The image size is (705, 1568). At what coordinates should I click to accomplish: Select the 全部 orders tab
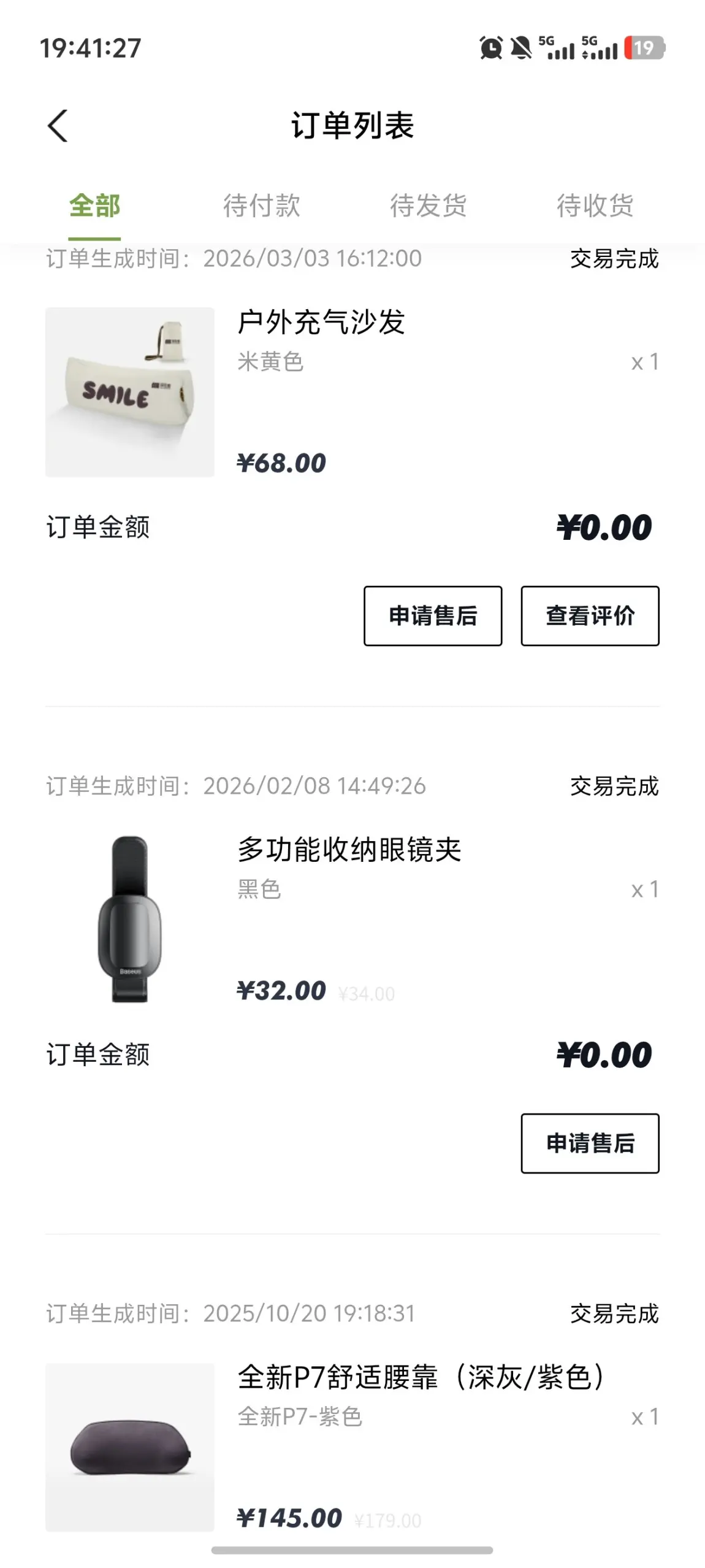[94, 206]
